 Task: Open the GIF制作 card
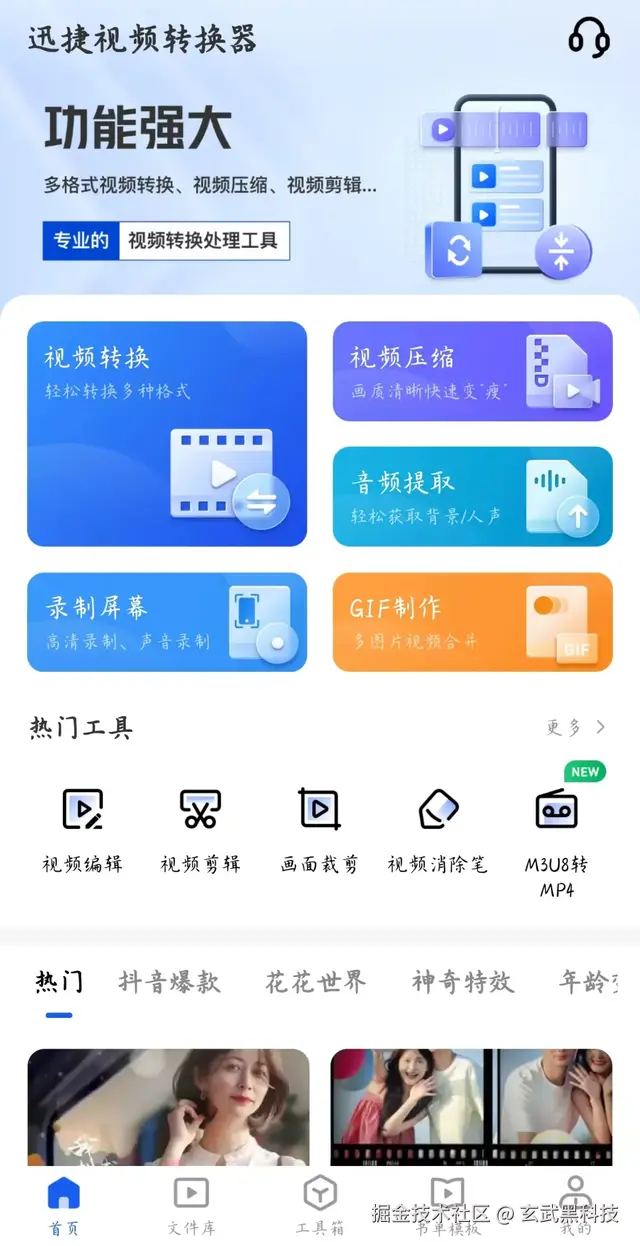[472, 621]
